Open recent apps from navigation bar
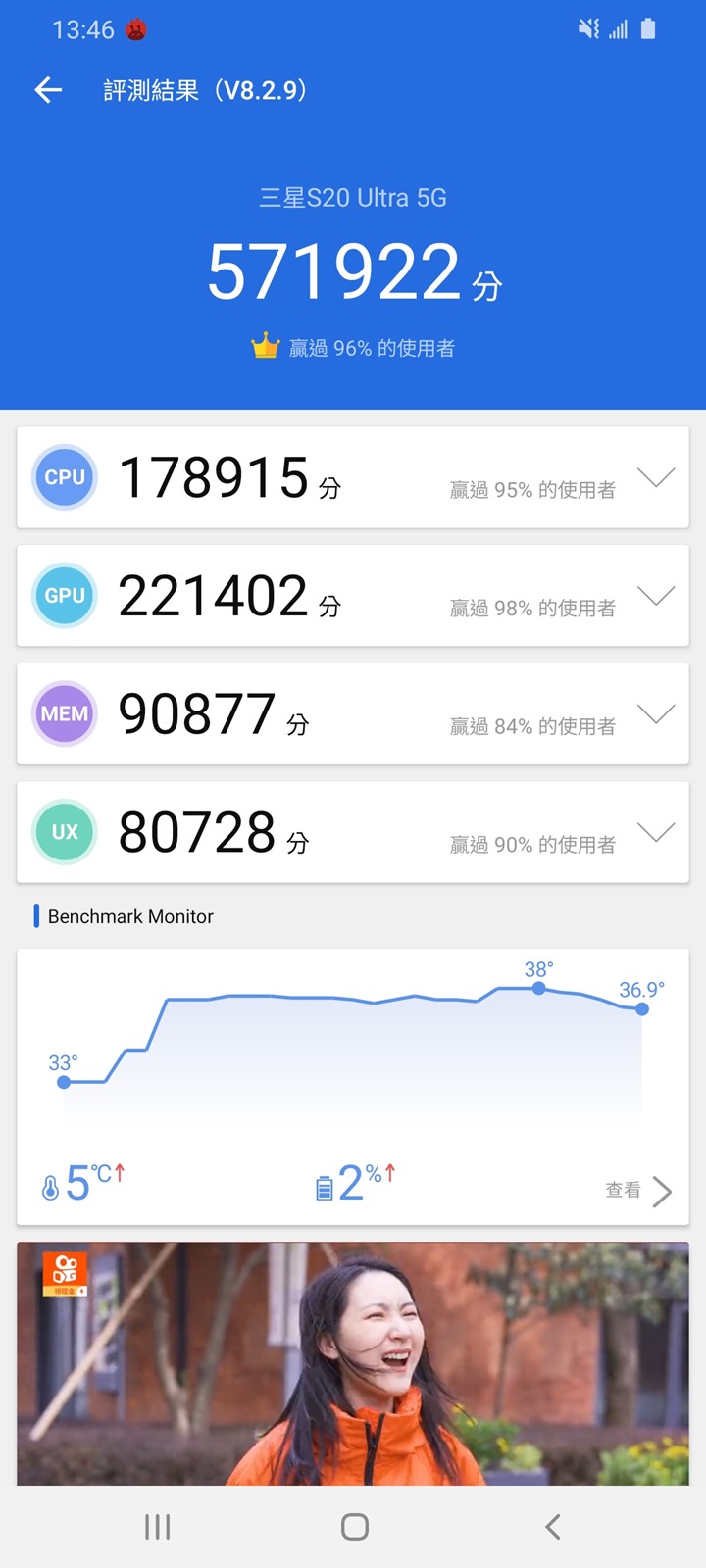The height and width of the screenshot is (1568, 706). tap(157, 1526)
